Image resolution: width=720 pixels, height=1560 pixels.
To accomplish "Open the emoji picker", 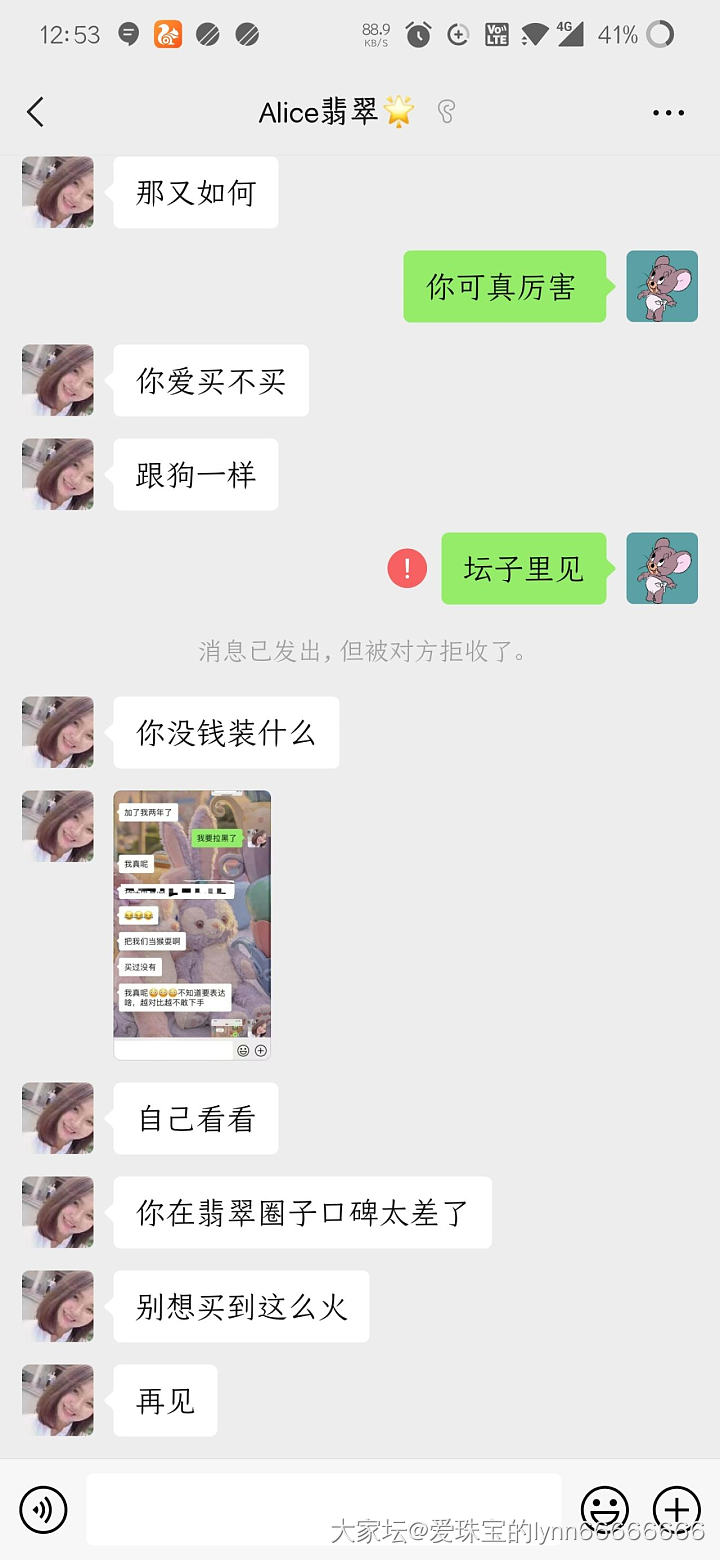I will pos(605,1509).
